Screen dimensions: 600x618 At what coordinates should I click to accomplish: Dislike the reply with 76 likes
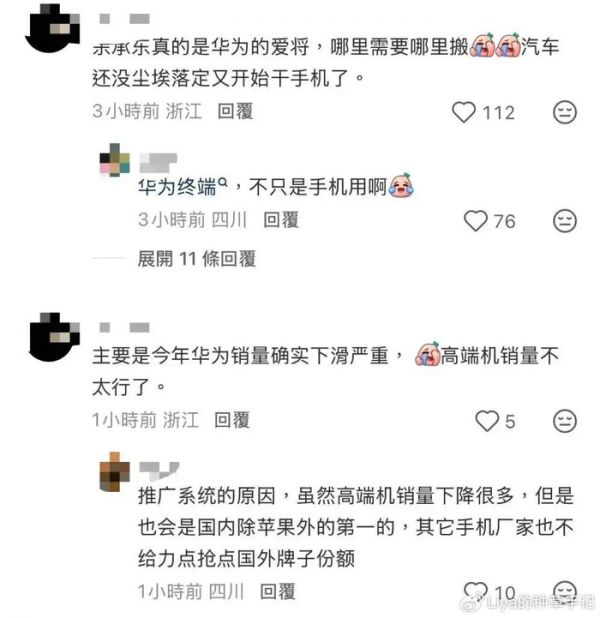click(565, 219)
